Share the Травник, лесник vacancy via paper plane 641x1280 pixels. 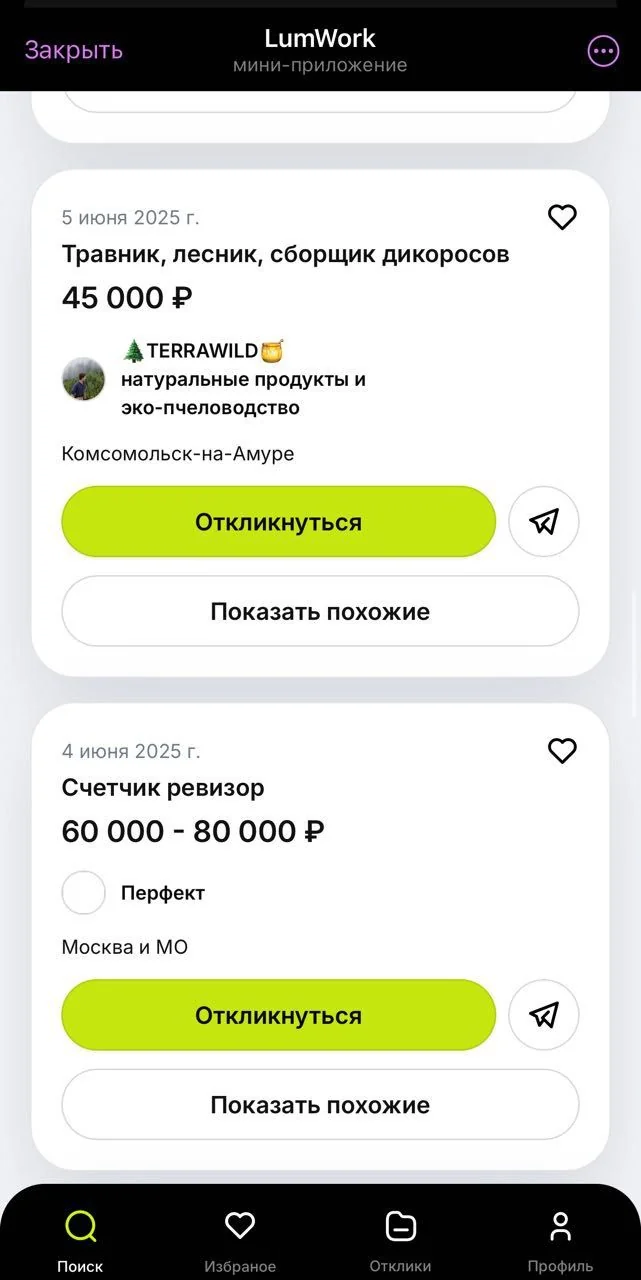point(544,522)
